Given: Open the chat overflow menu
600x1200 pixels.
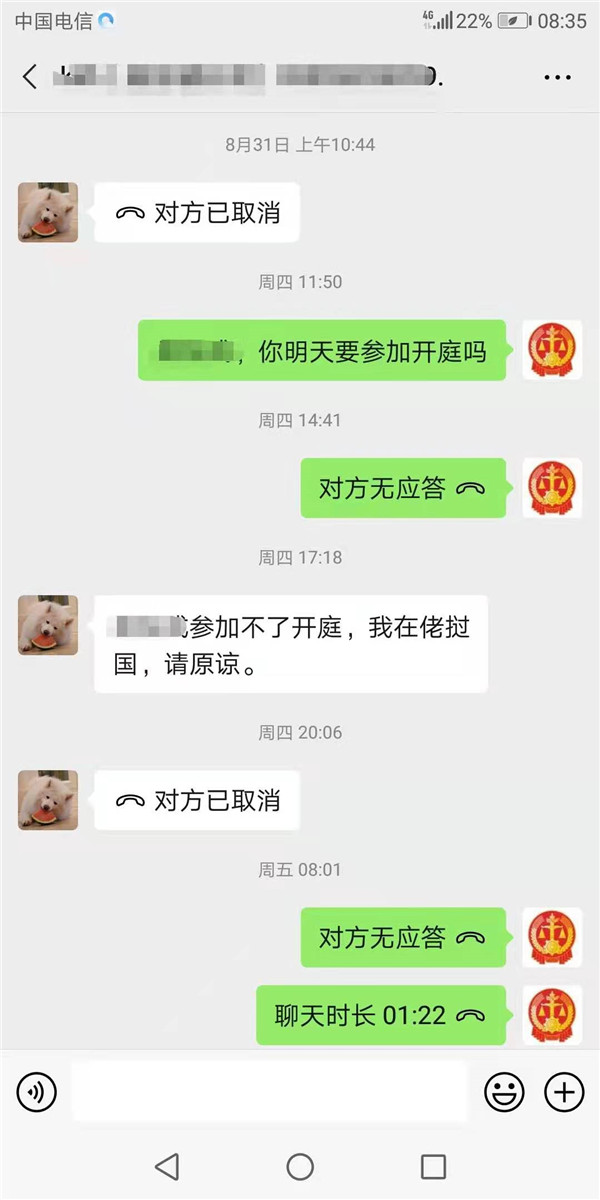Looking at the screenshot, I should pos(557,77).
